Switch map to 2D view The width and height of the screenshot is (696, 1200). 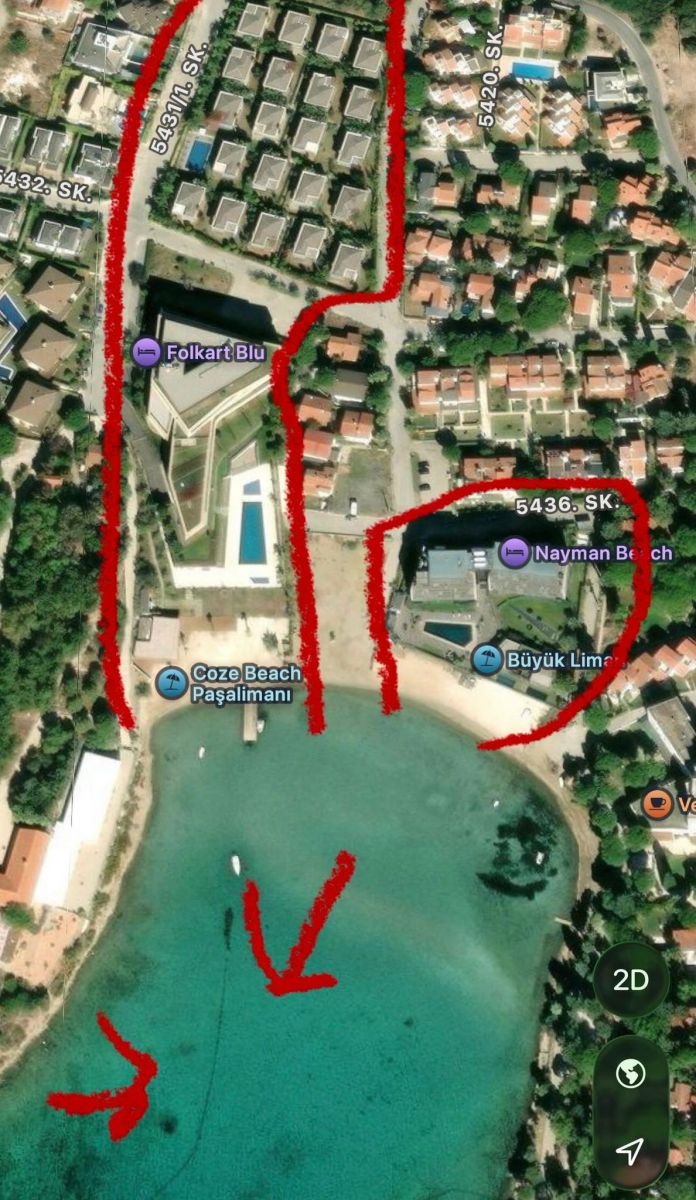[630, 980]
